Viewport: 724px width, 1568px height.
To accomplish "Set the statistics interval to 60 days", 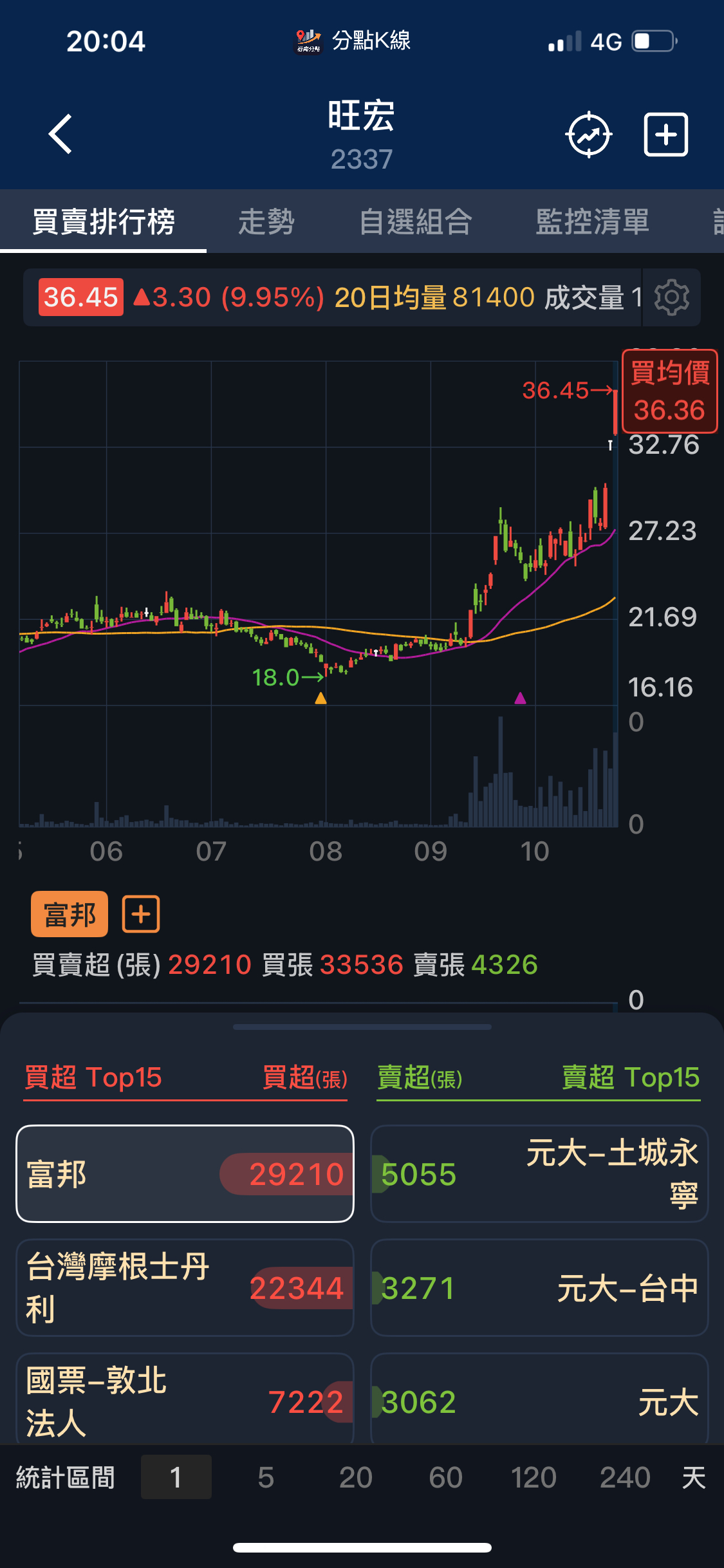I will pos(445,1477).
